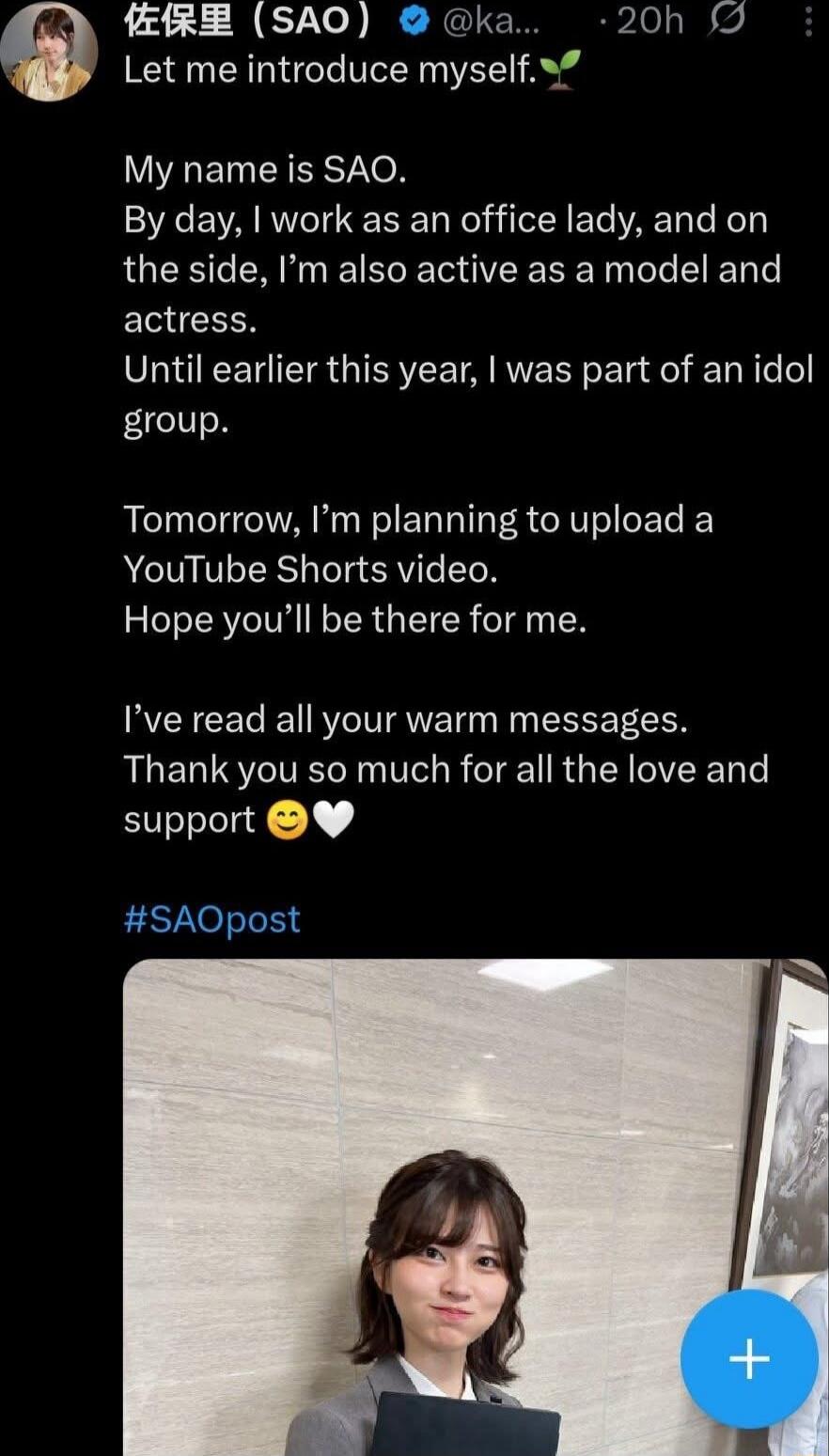The image size is (829, 1456).
Task: Open the #SAOpost hashtag
Action: [211, 918]
